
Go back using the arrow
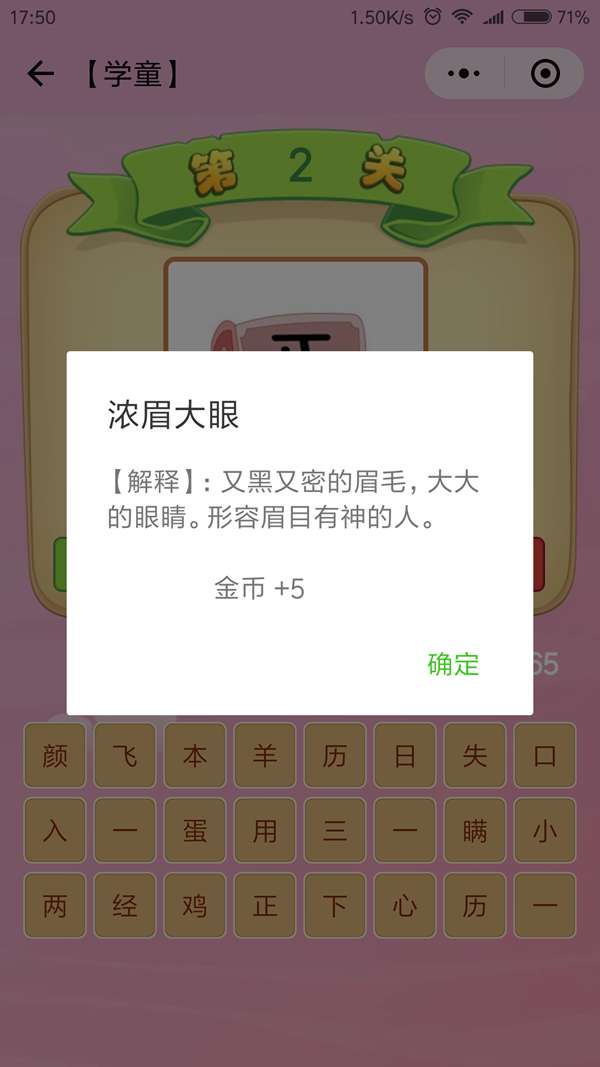point(40,74)
